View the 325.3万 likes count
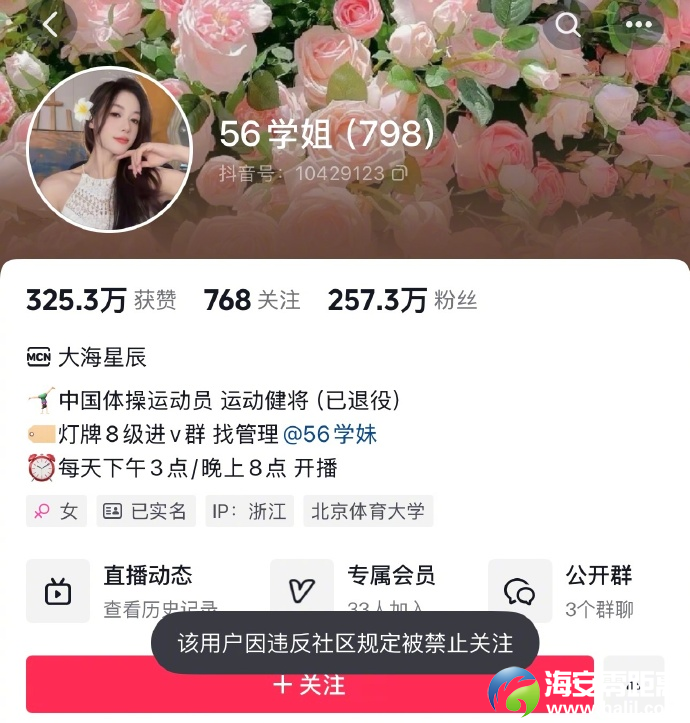 (x=100, y=300)
